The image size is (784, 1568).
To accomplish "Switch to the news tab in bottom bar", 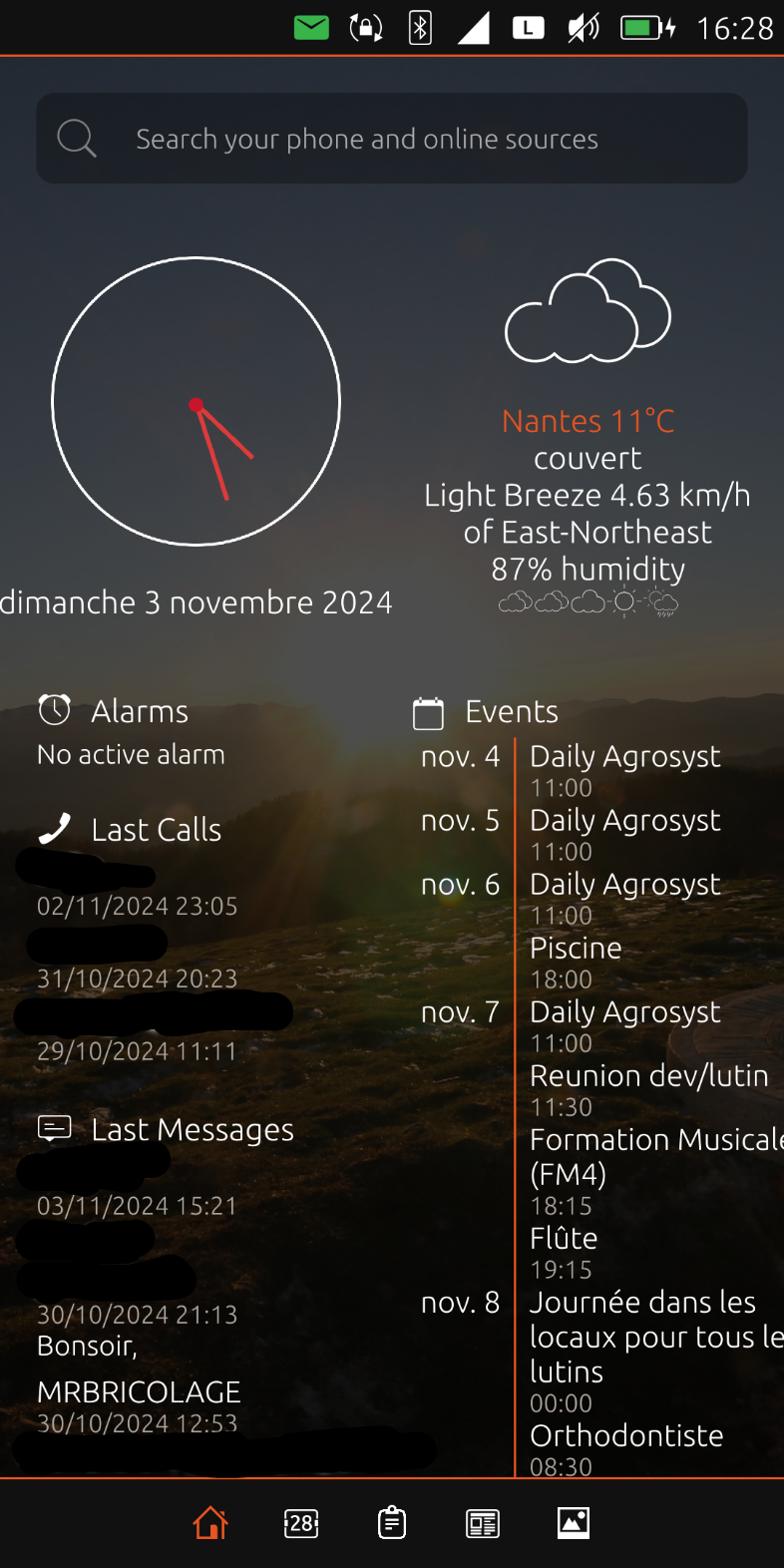I will (x=483, y=1523).
